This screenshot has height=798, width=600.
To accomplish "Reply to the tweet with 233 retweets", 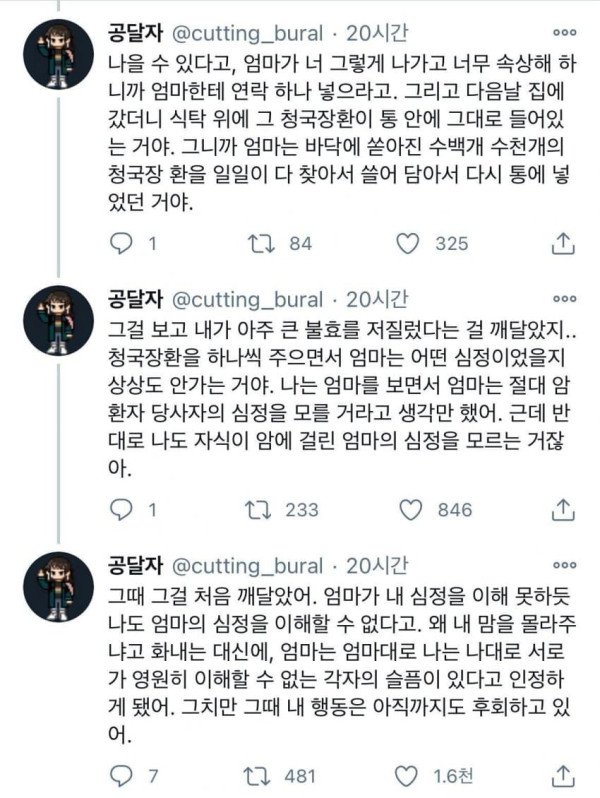I will click(120, 510).
